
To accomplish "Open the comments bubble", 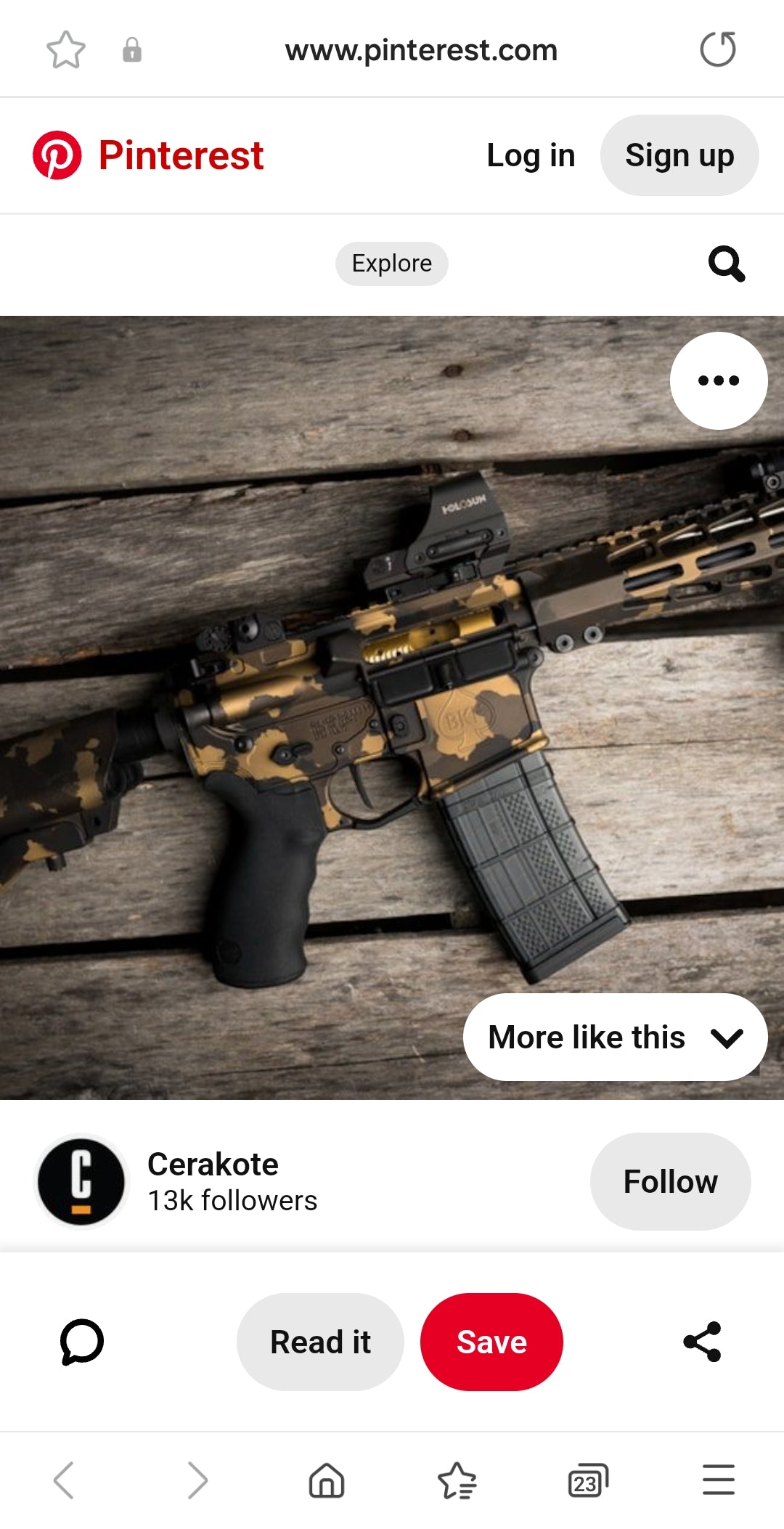I will tap(81, 1342).
